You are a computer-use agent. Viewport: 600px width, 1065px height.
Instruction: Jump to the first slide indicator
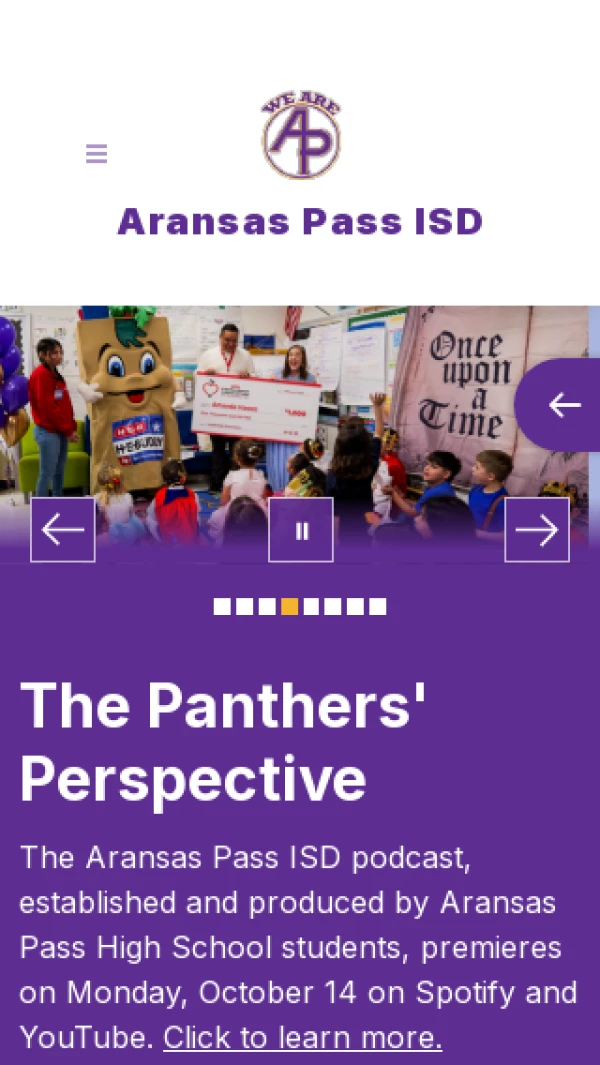pyautogui.click(x=222, y=606)
